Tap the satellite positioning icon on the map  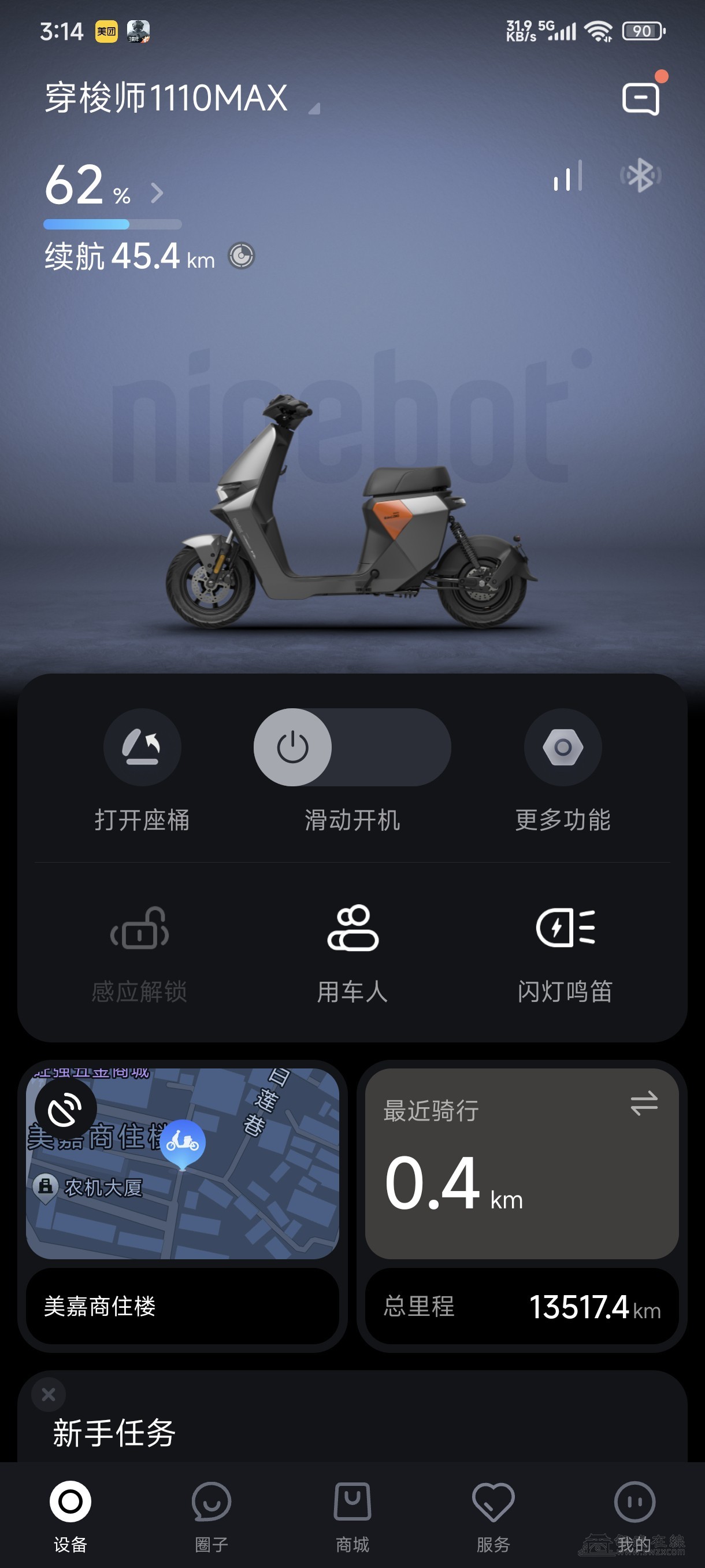pyautogui.click(x=66, y=1109)
